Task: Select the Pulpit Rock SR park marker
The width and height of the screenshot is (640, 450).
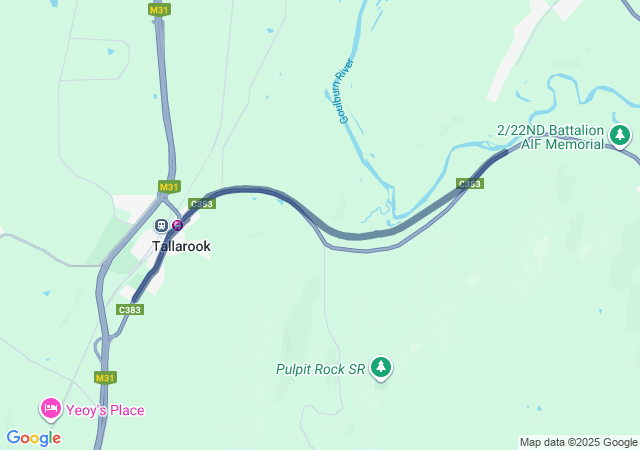Action: point(381,368)
